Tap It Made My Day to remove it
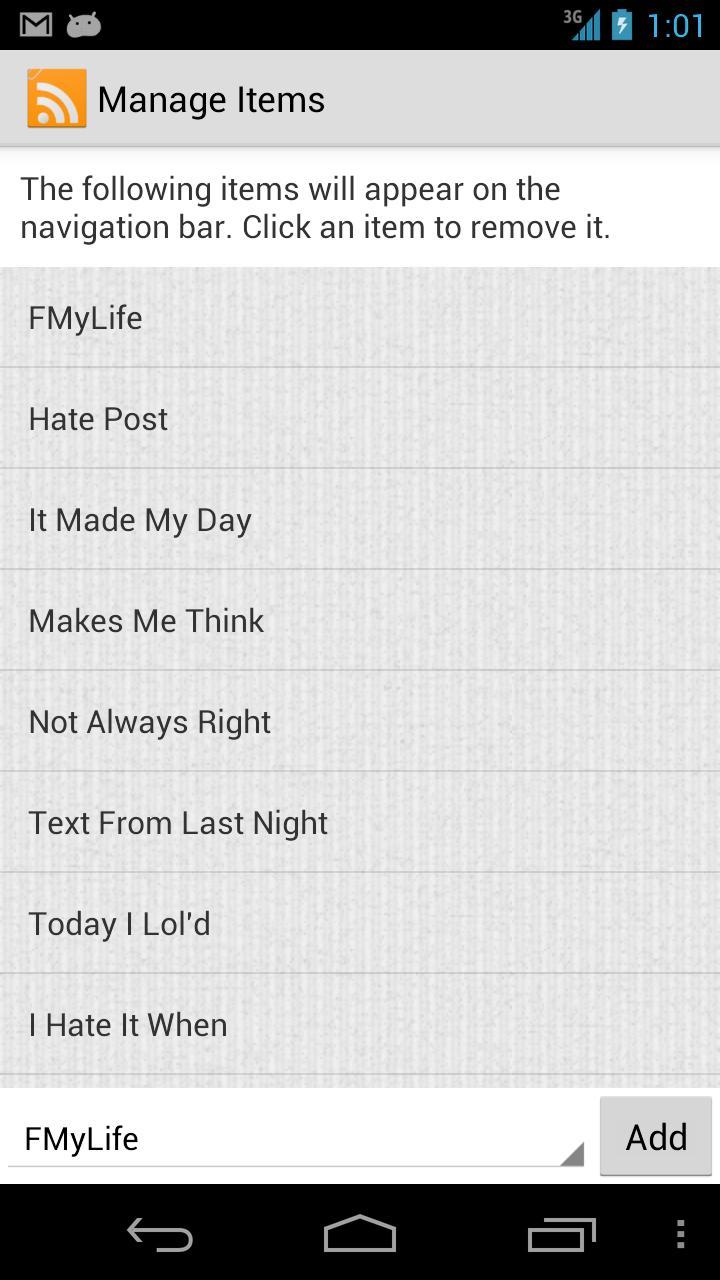Viewport: 720px width, 1280px height. coord(360,520)
